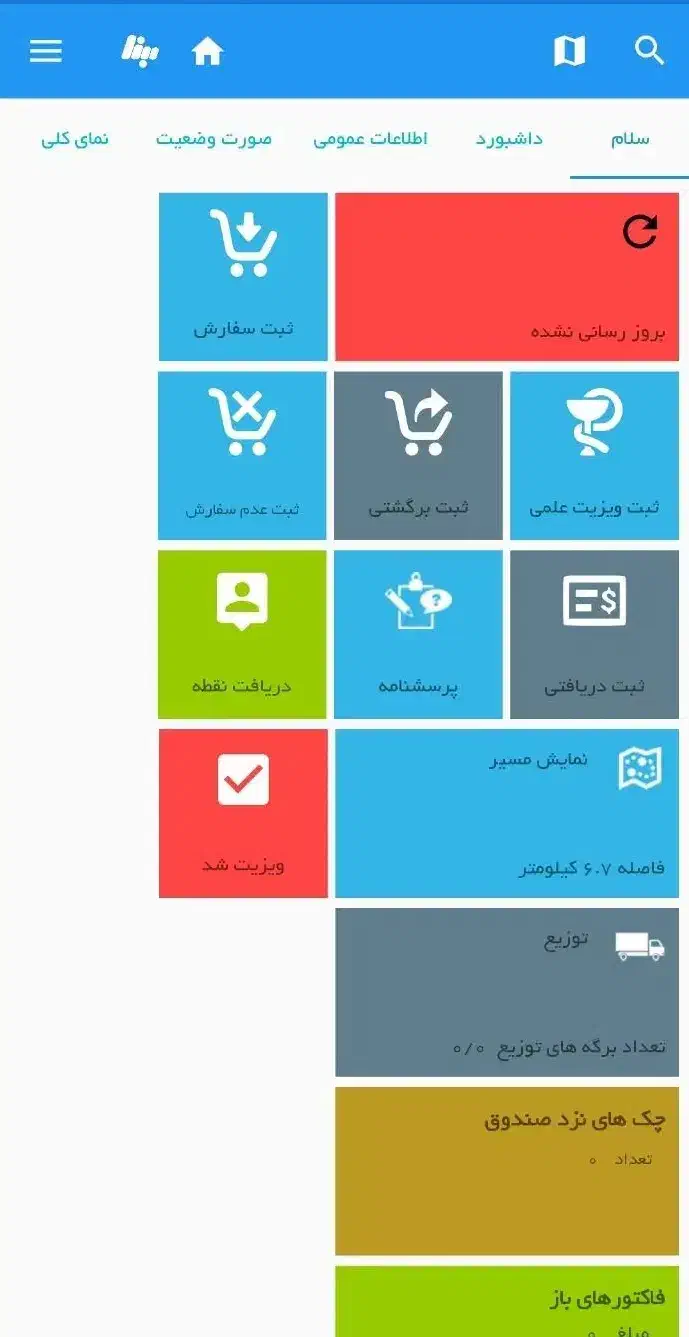This screenshot has height=1337, width=689.
Task: Open the ثبت عدم سفارش tile
Action: (x=243, y=456)
